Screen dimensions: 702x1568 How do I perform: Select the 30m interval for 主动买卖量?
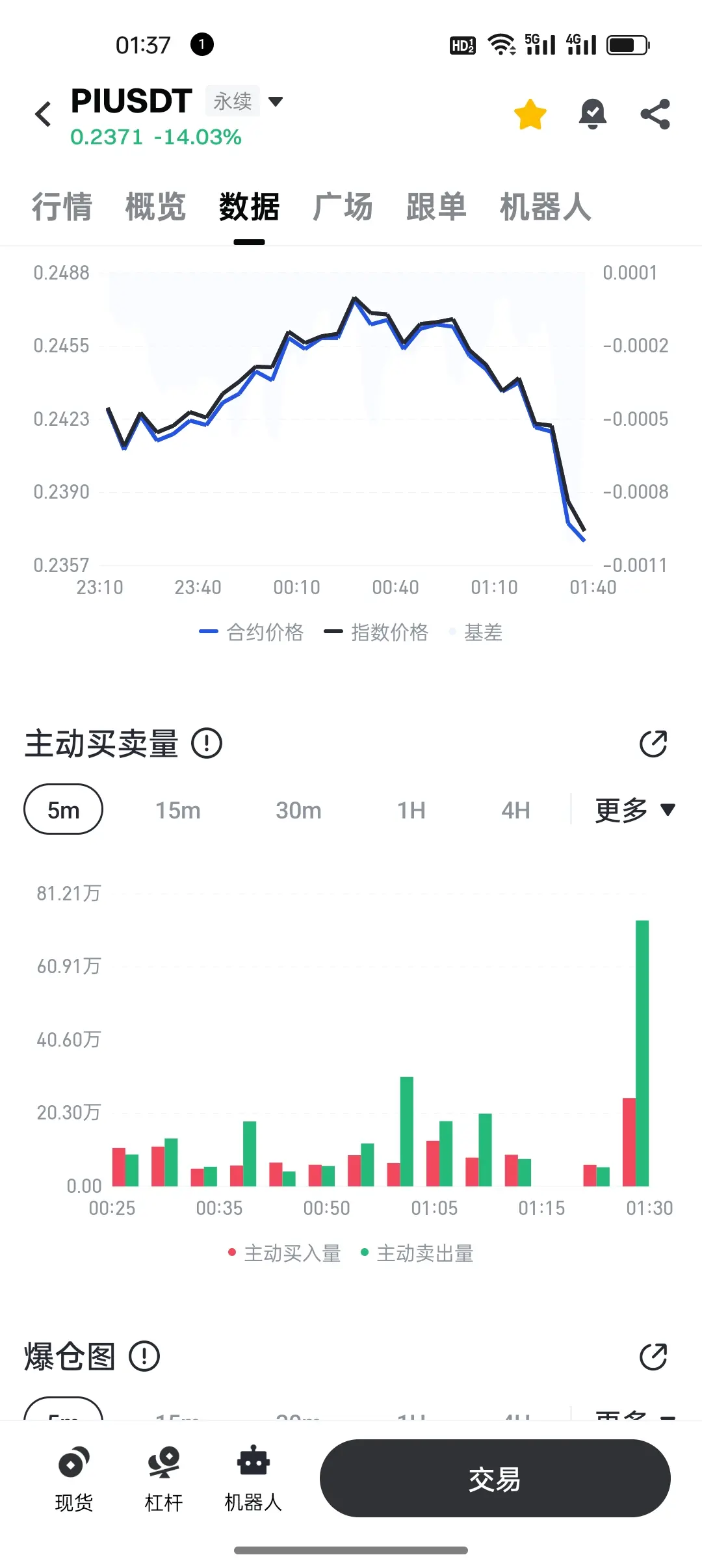298,810
